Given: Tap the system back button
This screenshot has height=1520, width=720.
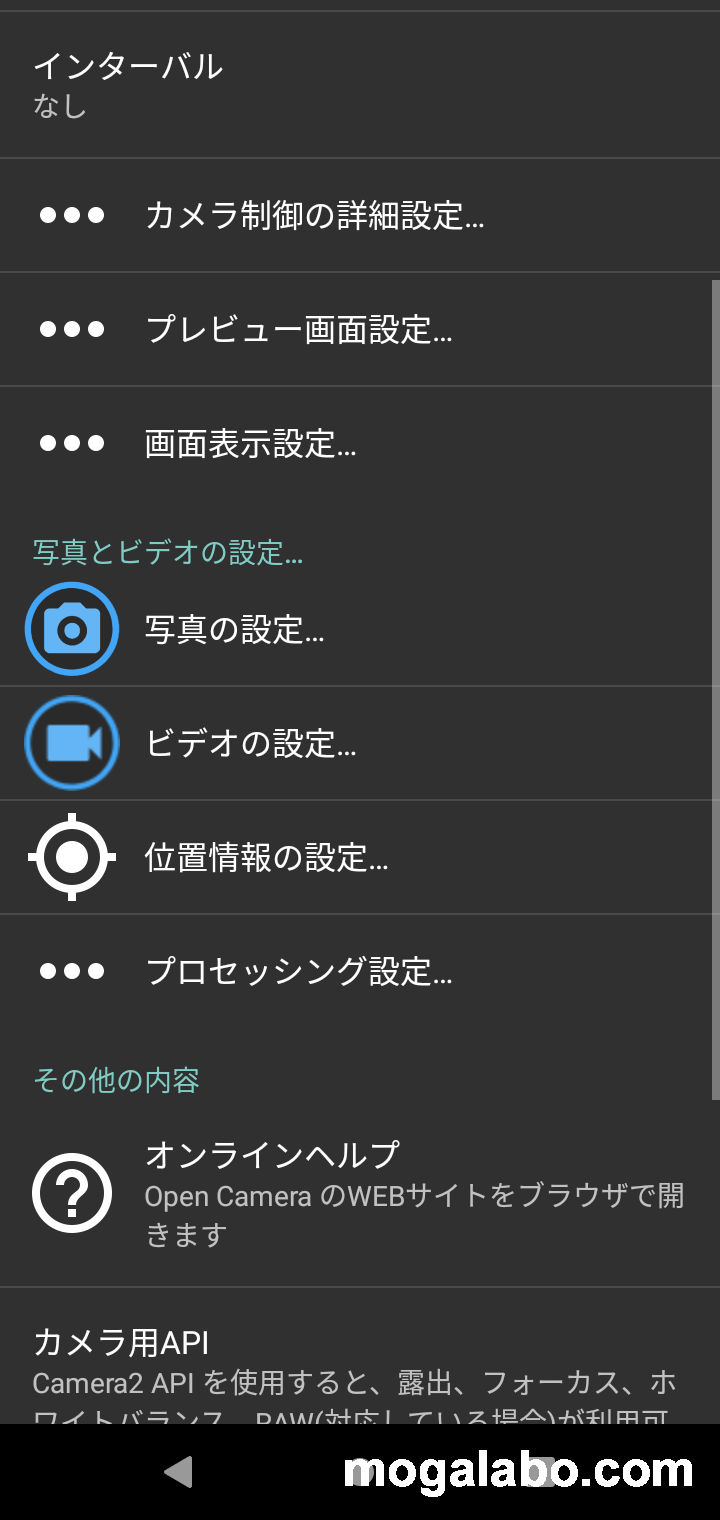Looking at the screenshot, I should [178, 1472].
